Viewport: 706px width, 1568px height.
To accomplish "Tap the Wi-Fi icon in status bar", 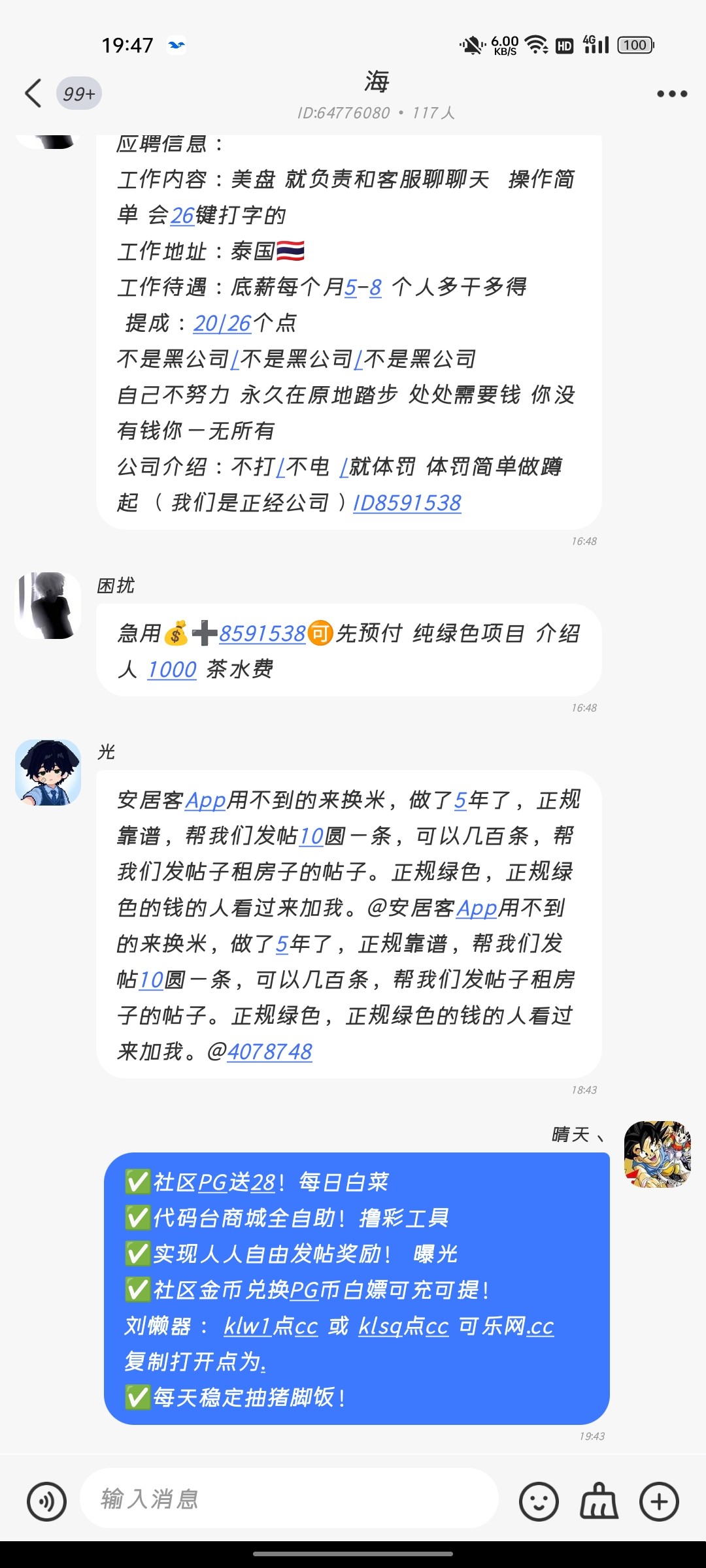I will tap(537, 45).
